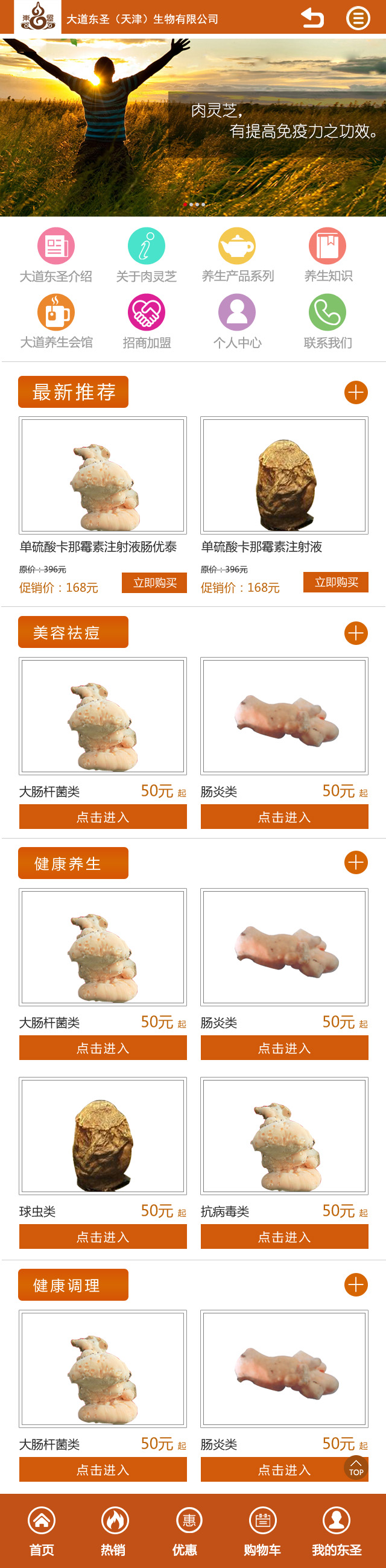Image resolution: width=386 pixels, height=1568 pixels.
Task: Switch to the 我的东圣 tab
Action: [337, 1530]
